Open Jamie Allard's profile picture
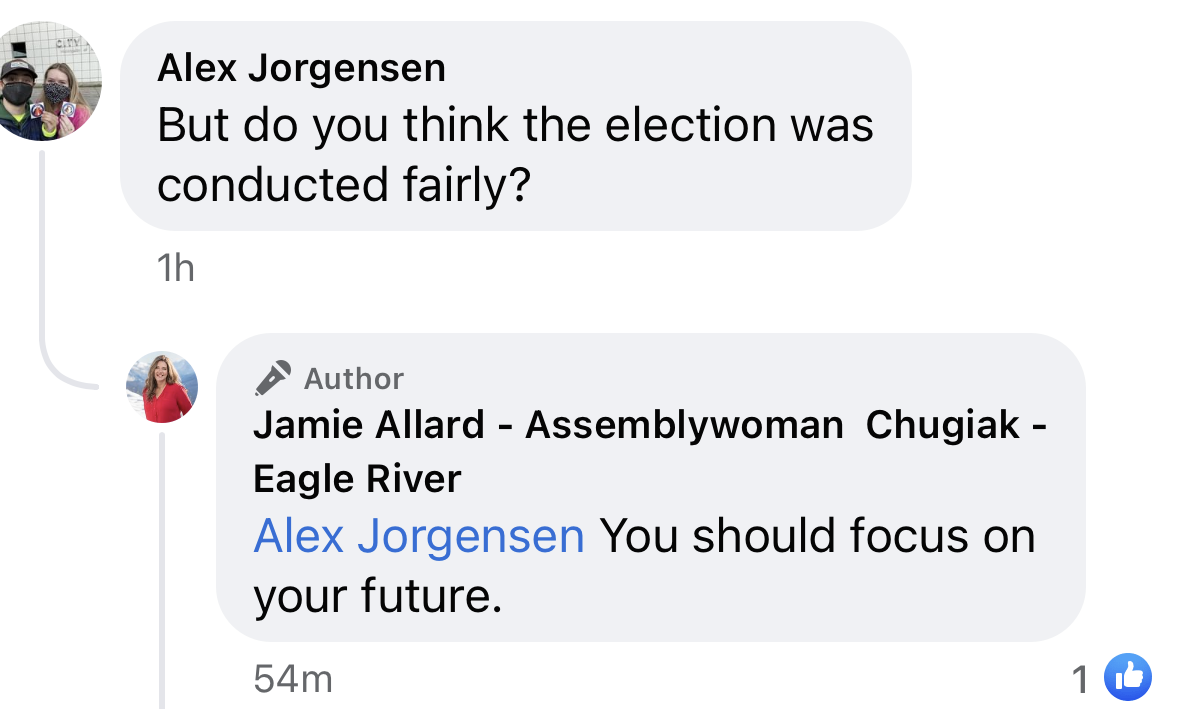 [x=162, y=387]
